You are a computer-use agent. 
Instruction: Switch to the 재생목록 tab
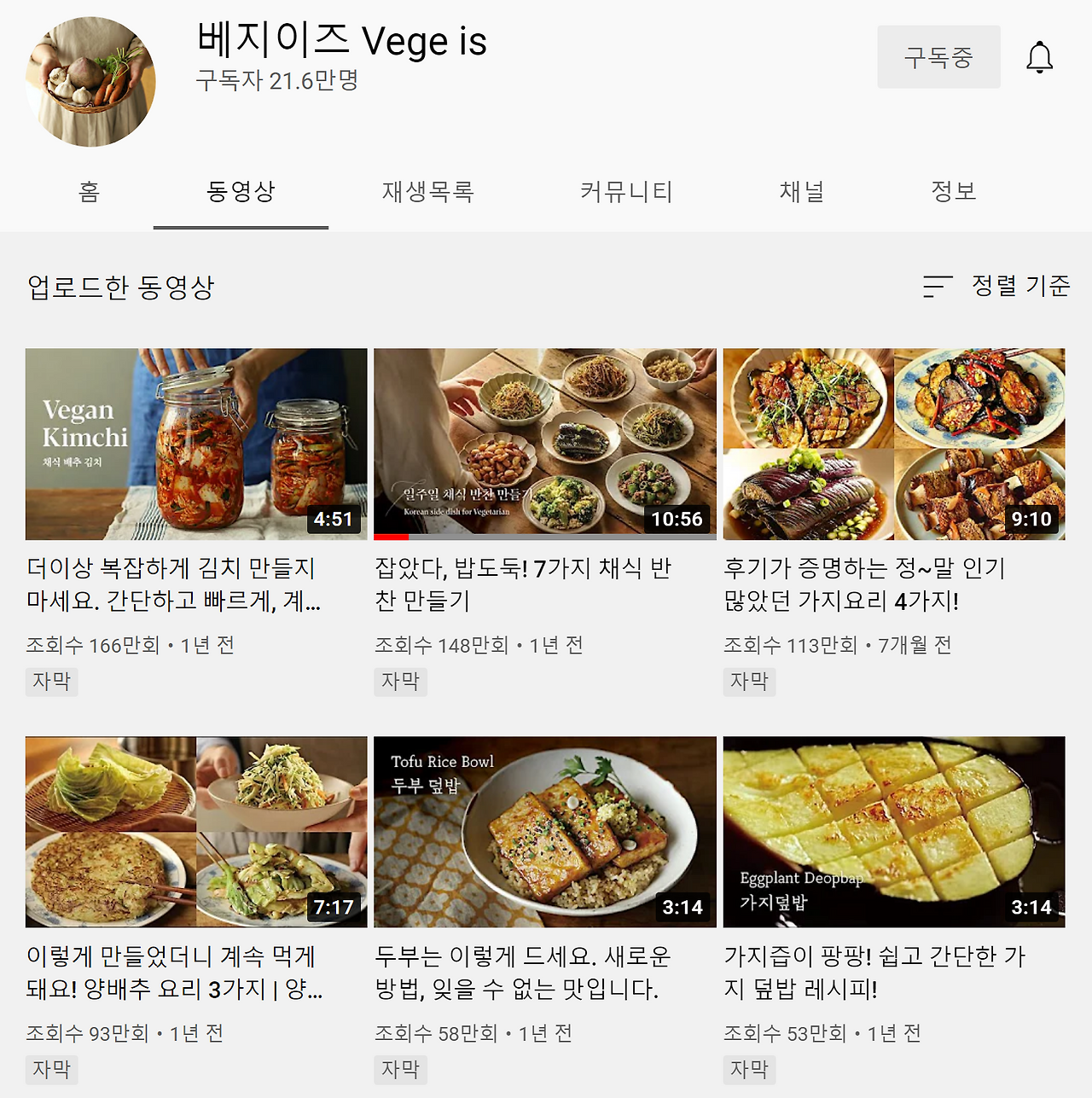tap(428, 191)
